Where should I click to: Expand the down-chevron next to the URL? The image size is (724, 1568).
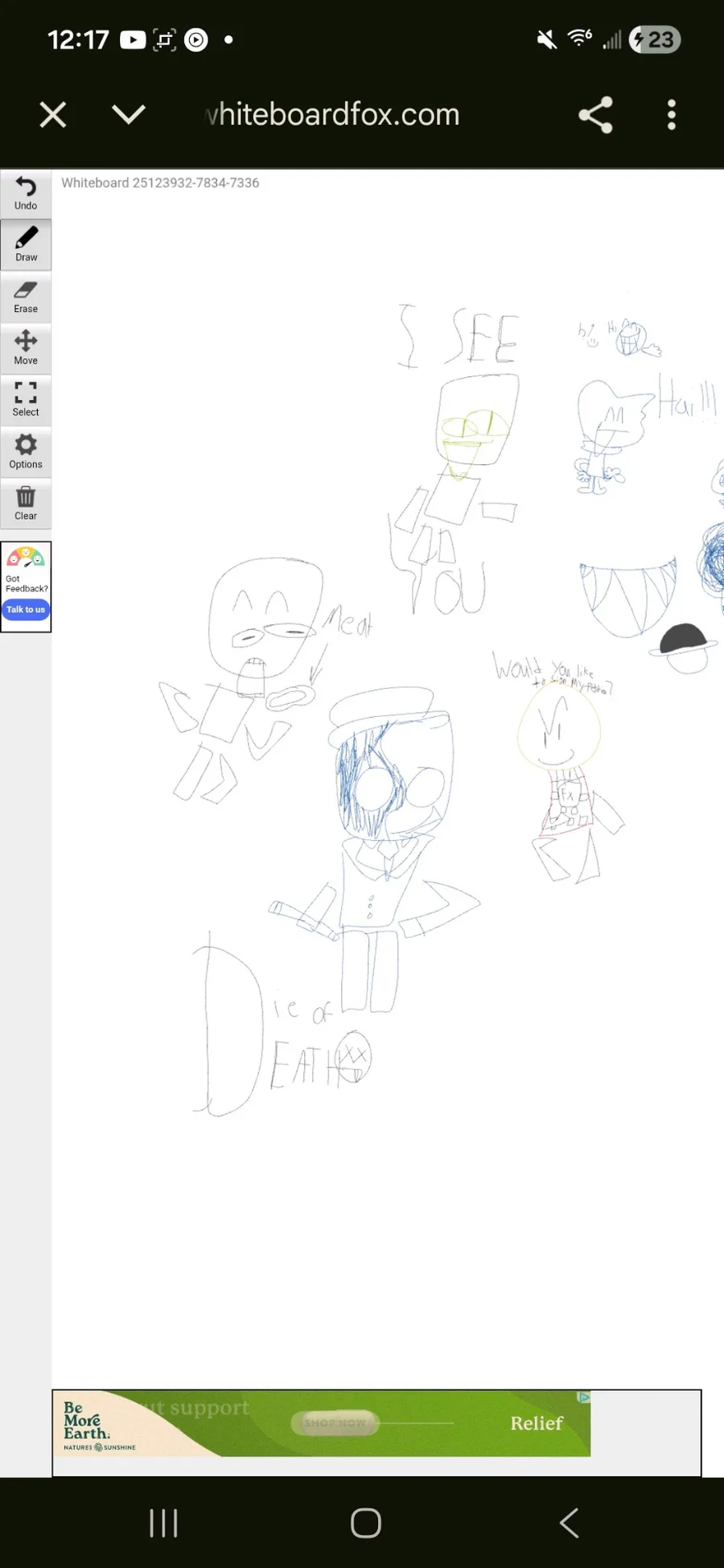point(129,114)
